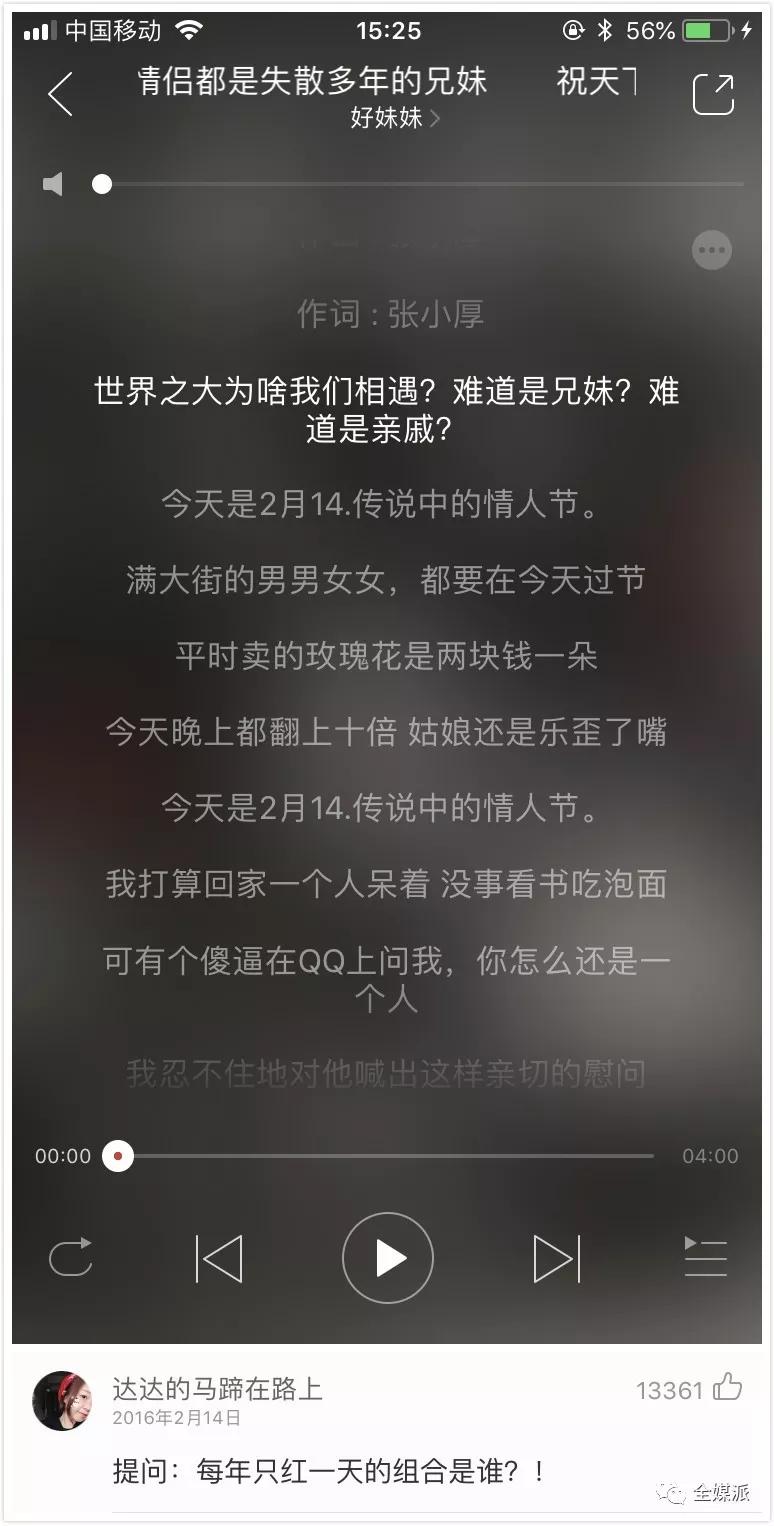Skip to the next track

[x=557, y=1258]
